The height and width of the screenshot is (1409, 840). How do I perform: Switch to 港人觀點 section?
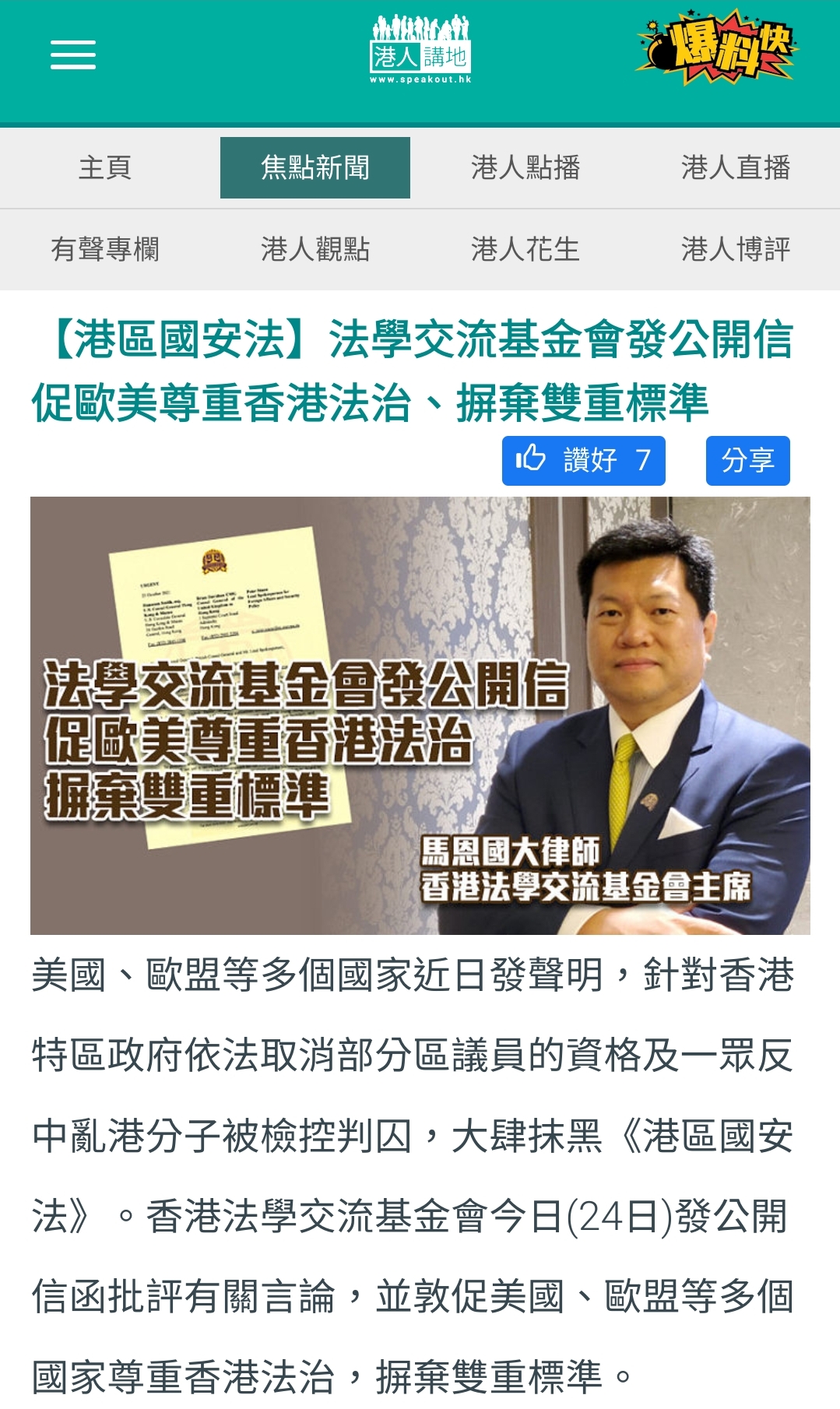(315, 249)
